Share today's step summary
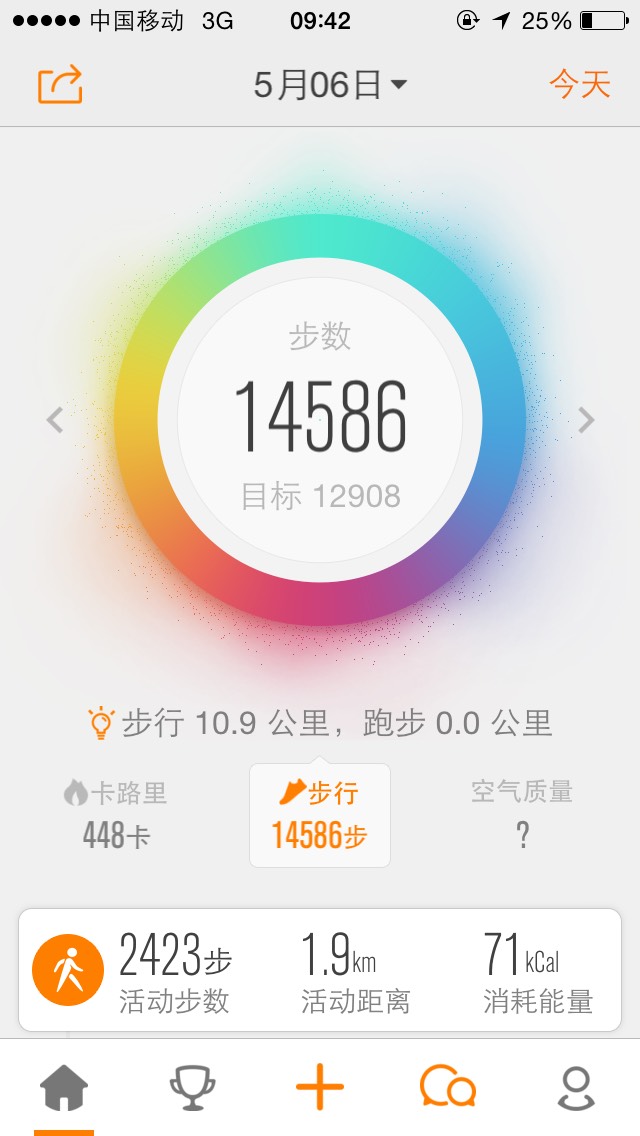Screen dimensions: 640x1136 (60, 85)
